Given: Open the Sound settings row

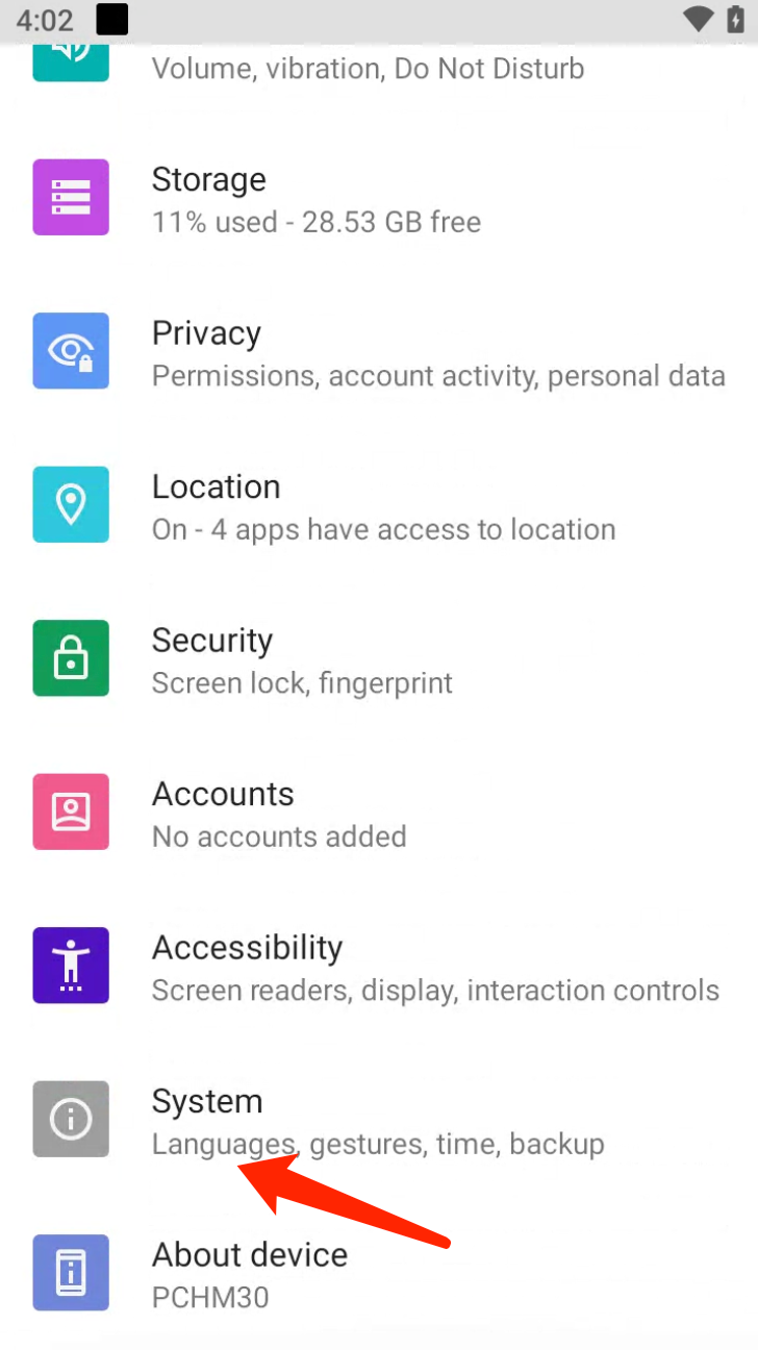Looking at the screenshot, I should pyautogui.click(x=367, y=68).
